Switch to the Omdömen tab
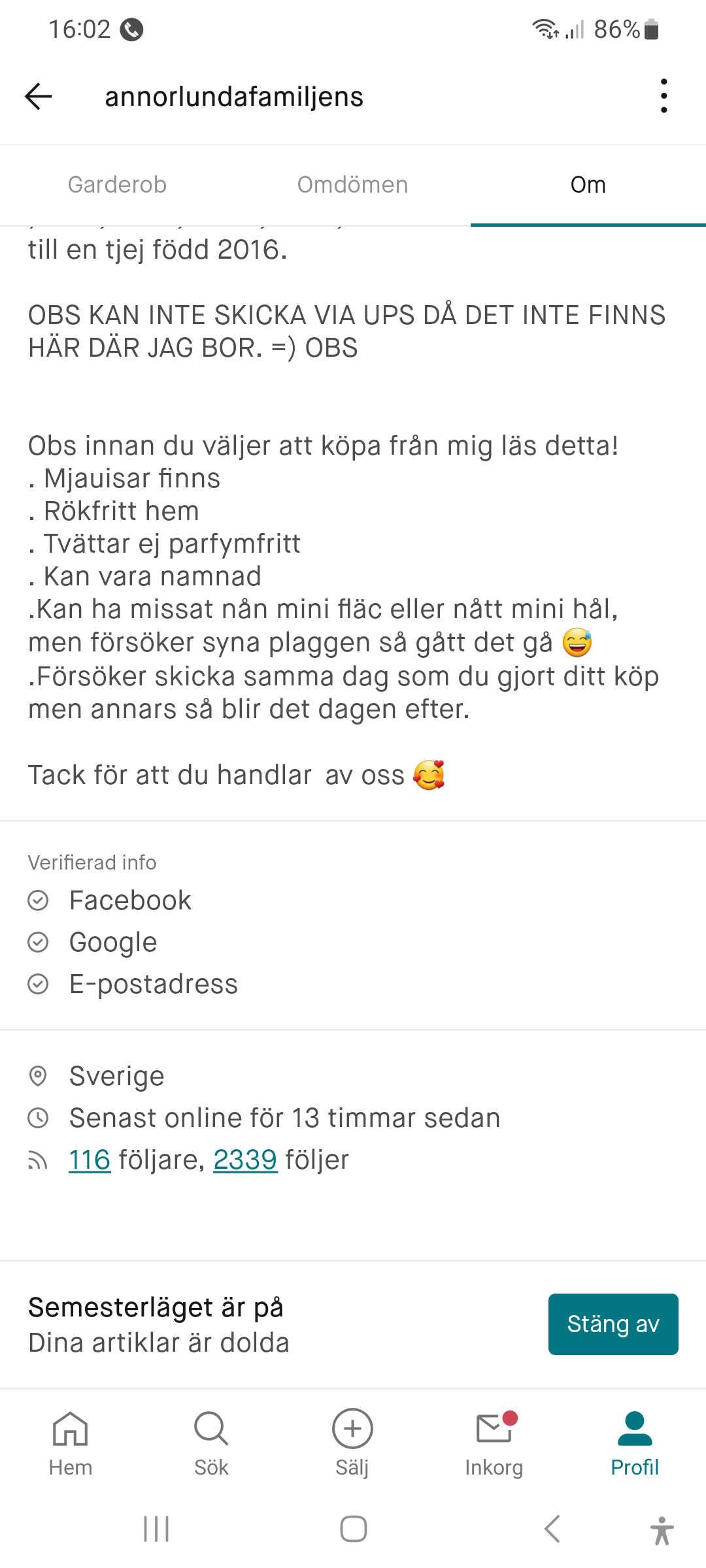The width and height of the screenshot is (706, 1568). point(352,185)
